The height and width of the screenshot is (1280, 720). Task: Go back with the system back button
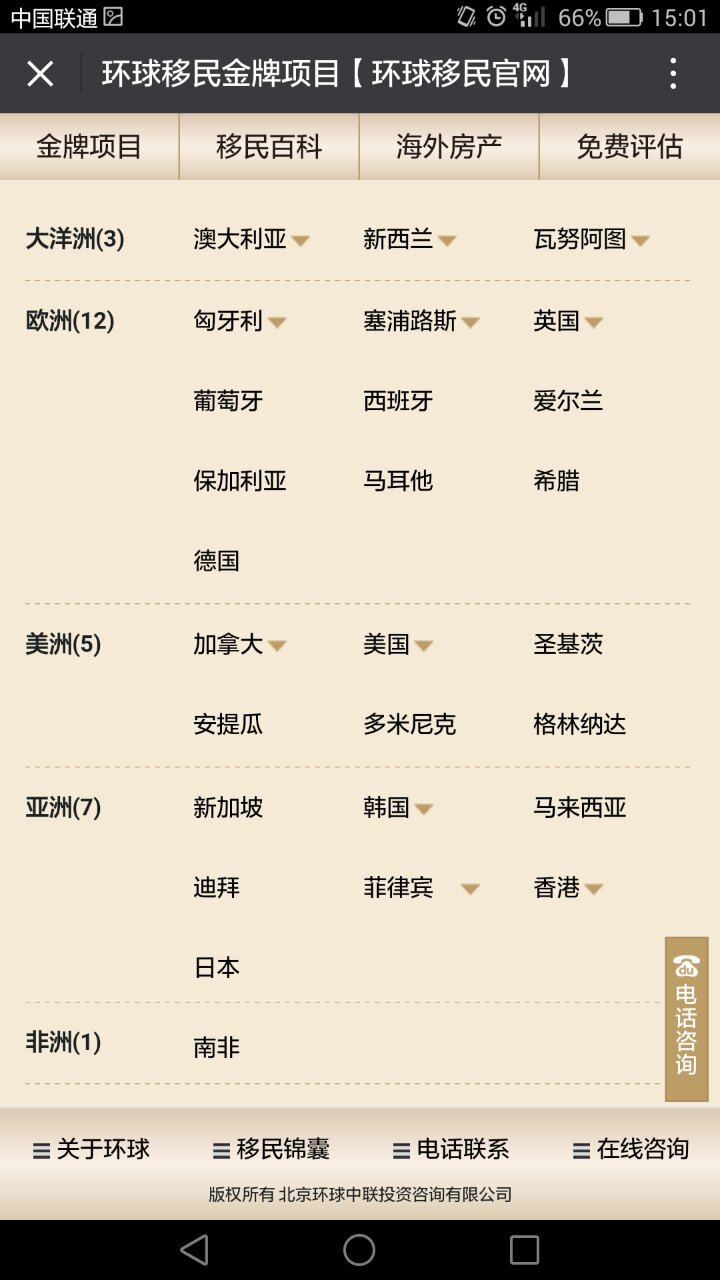click(x=194, y=1249)
